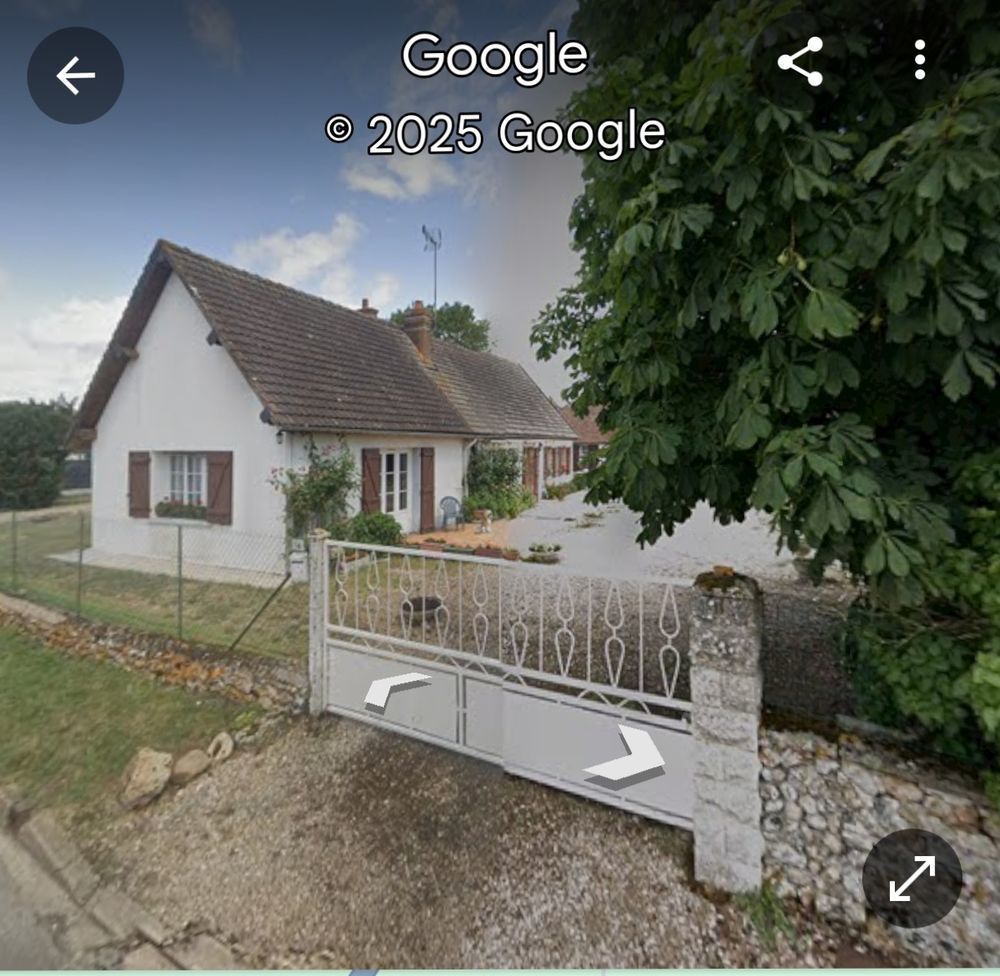The width and height of the screenshot is (1000, 976).
Task: Share this Street View location
Action: pos(800,62)
